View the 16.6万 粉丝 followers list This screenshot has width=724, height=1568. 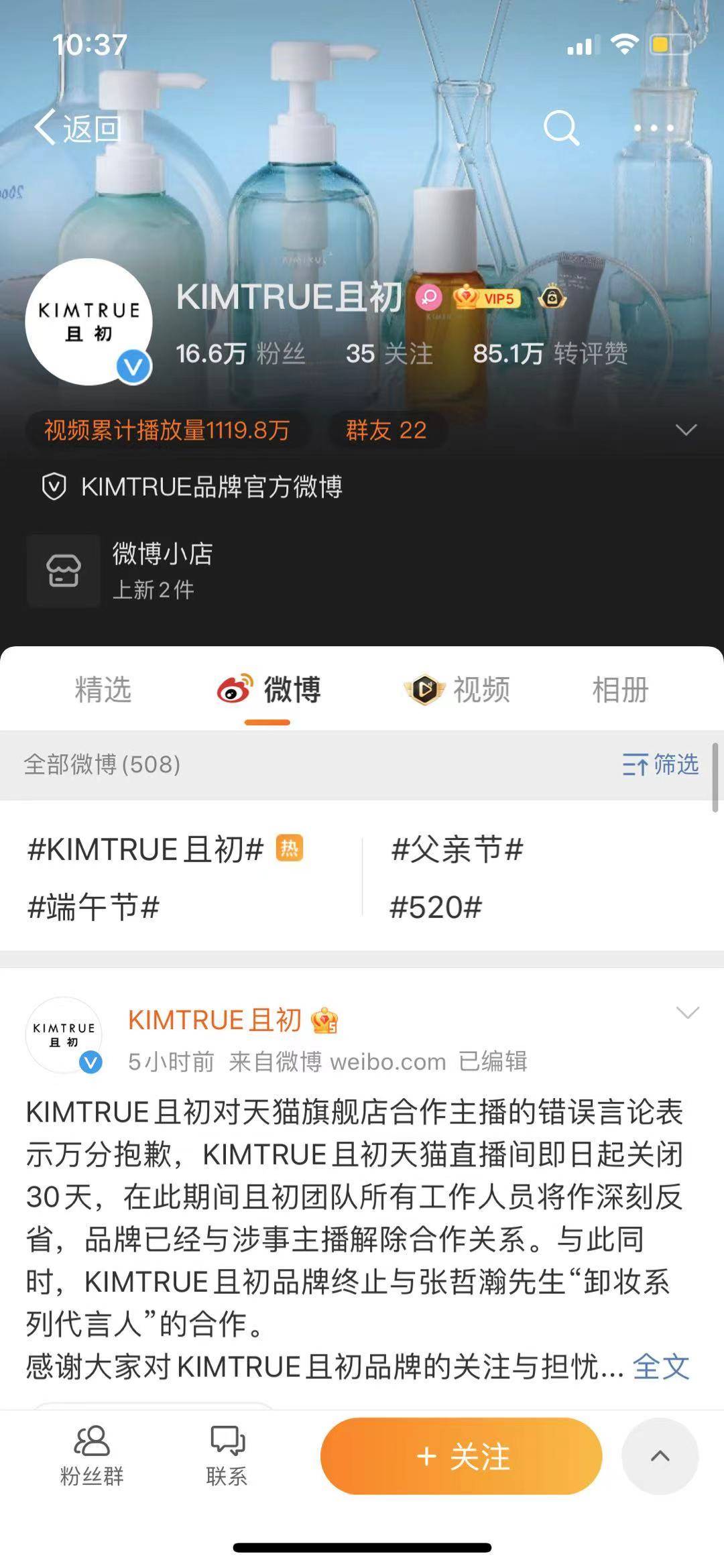click(x=240, y=354)
